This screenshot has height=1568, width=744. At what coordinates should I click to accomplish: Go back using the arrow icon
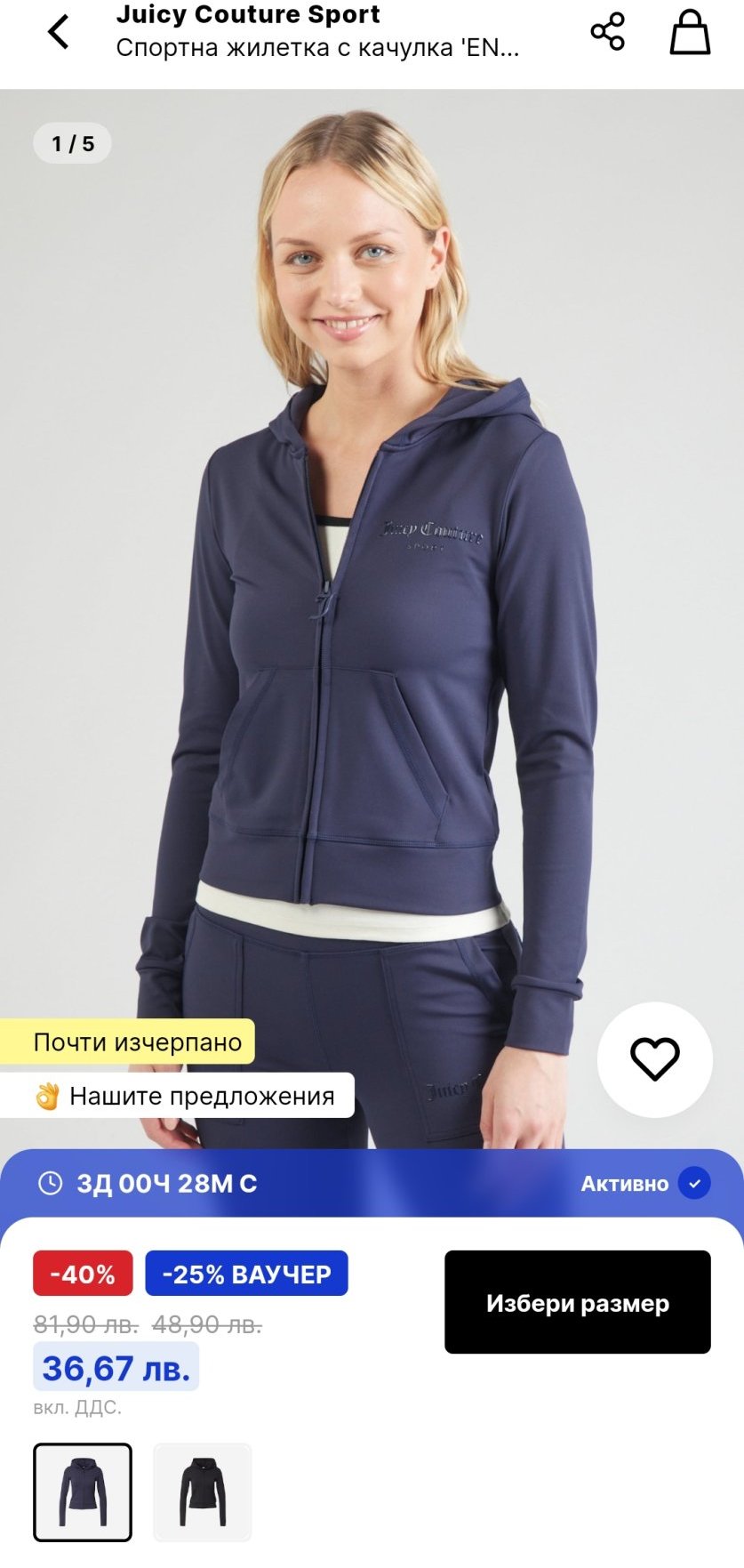click(x=59, y=32)
